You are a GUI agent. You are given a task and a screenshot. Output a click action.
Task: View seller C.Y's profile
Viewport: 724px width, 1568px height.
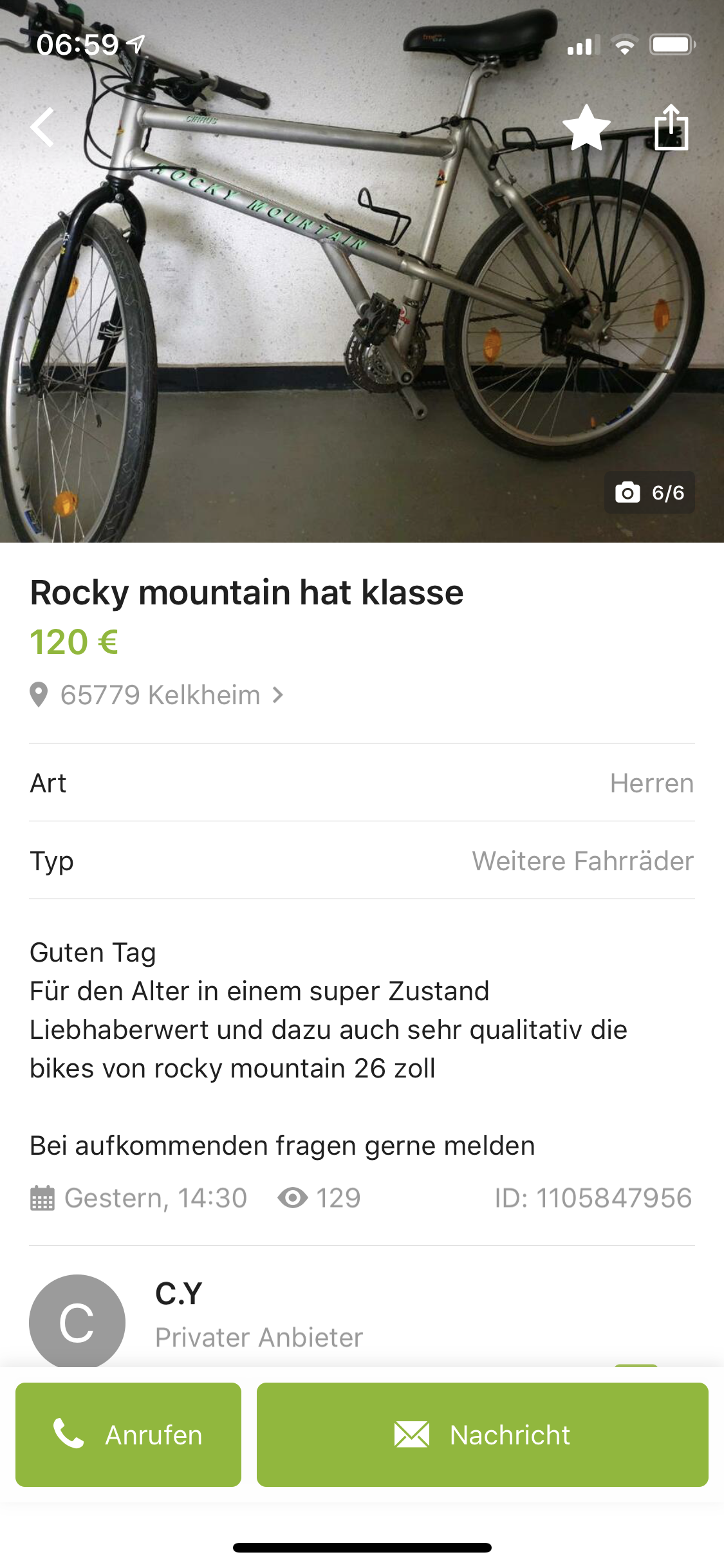pyautogui.click(x=178, y=1294)
